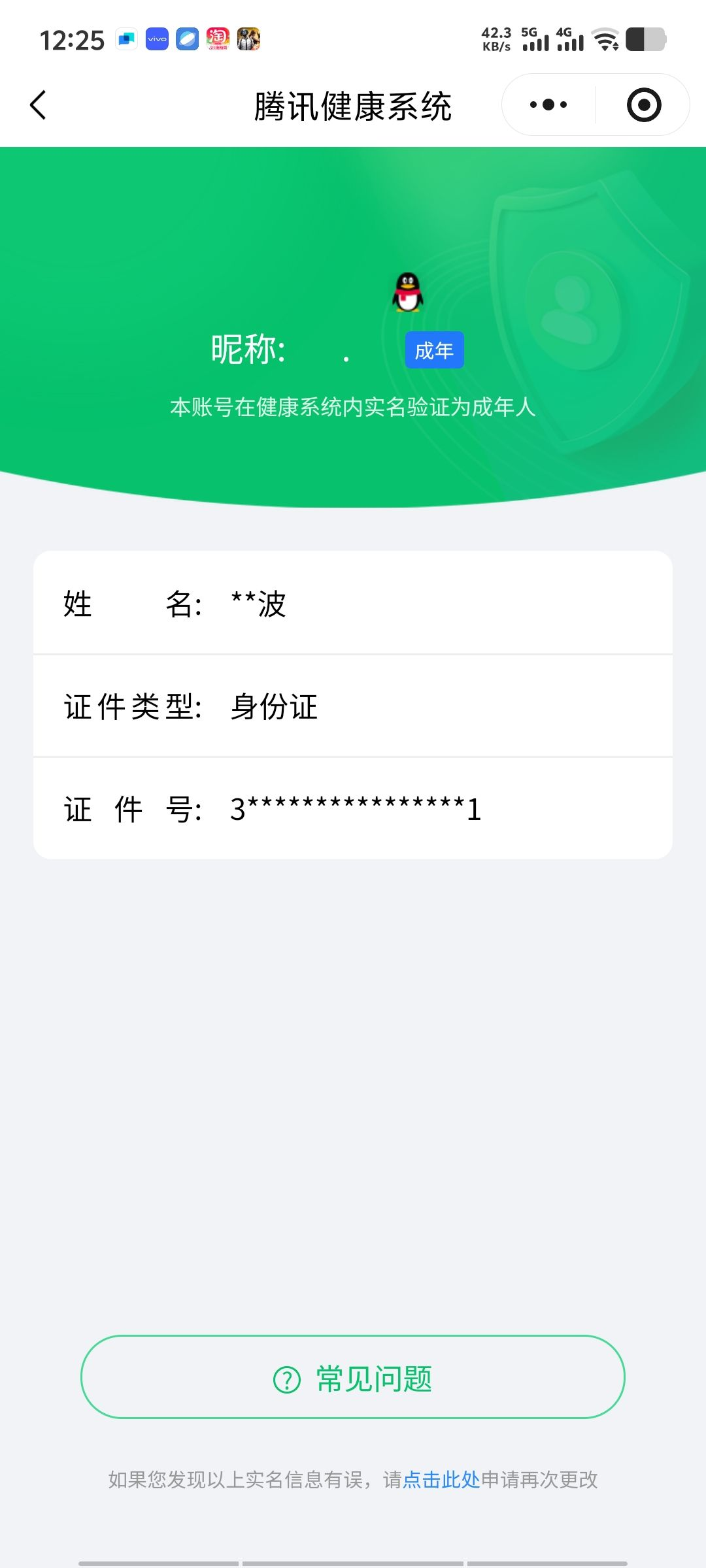Tap the vivo notification icon in status bar
Image resolution: width=706 pixels, height=1568 pixels.
pyautogui.click(x=156, y=39)
